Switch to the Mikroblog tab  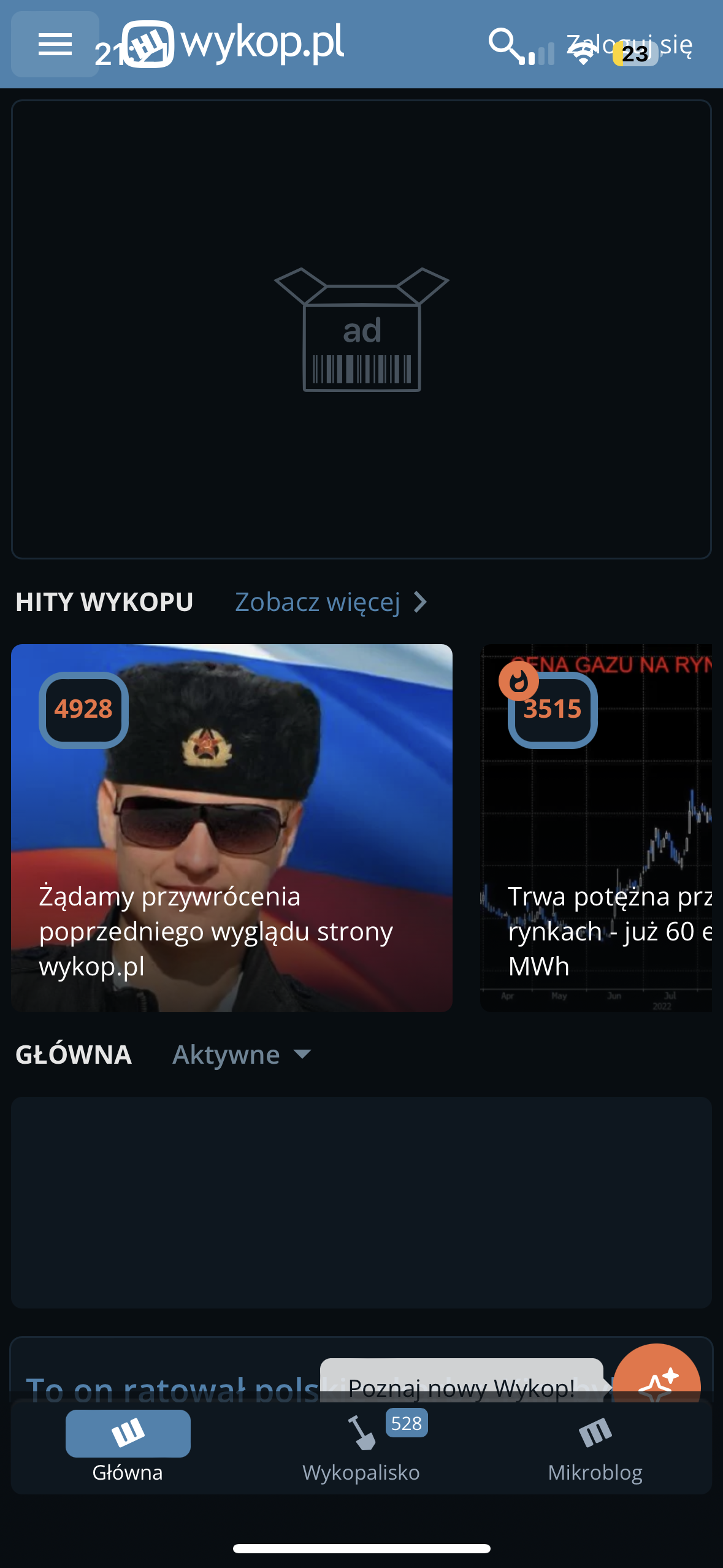[x=595, y=1447]
